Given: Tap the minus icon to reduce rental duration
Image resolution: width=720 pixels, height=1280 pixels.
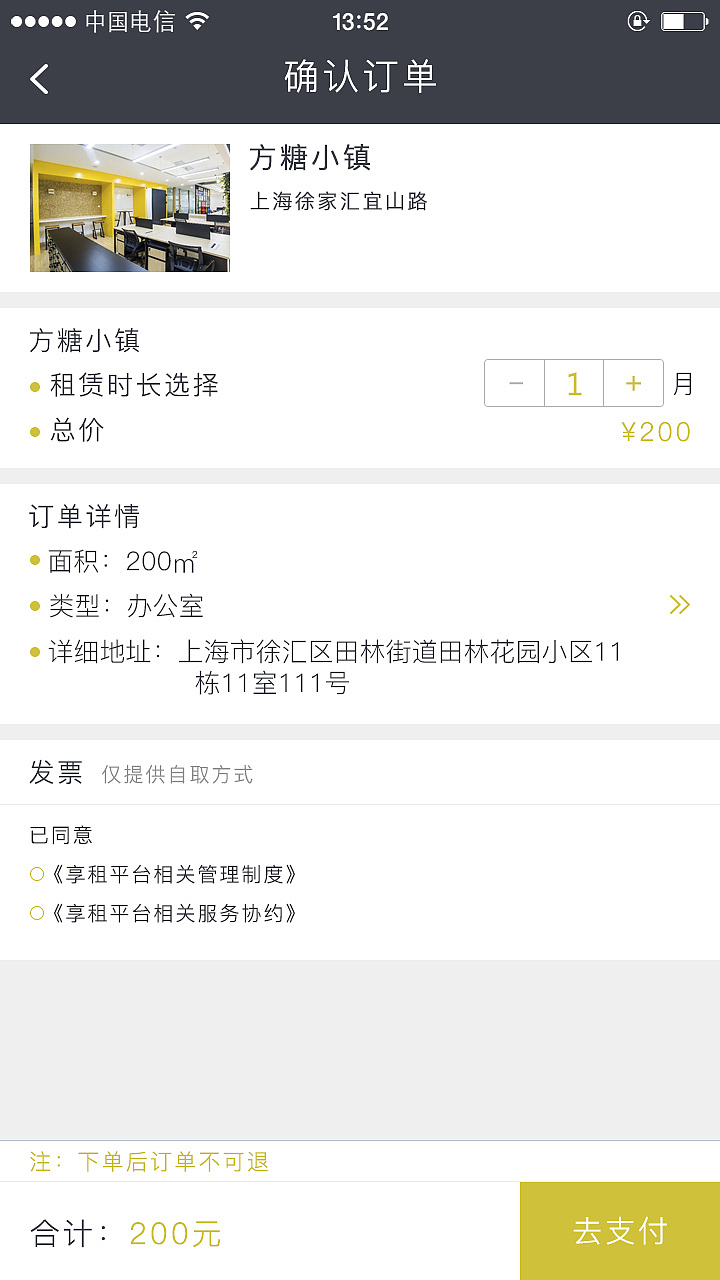Looking at the screenshot, I should (x=514, y=383).
